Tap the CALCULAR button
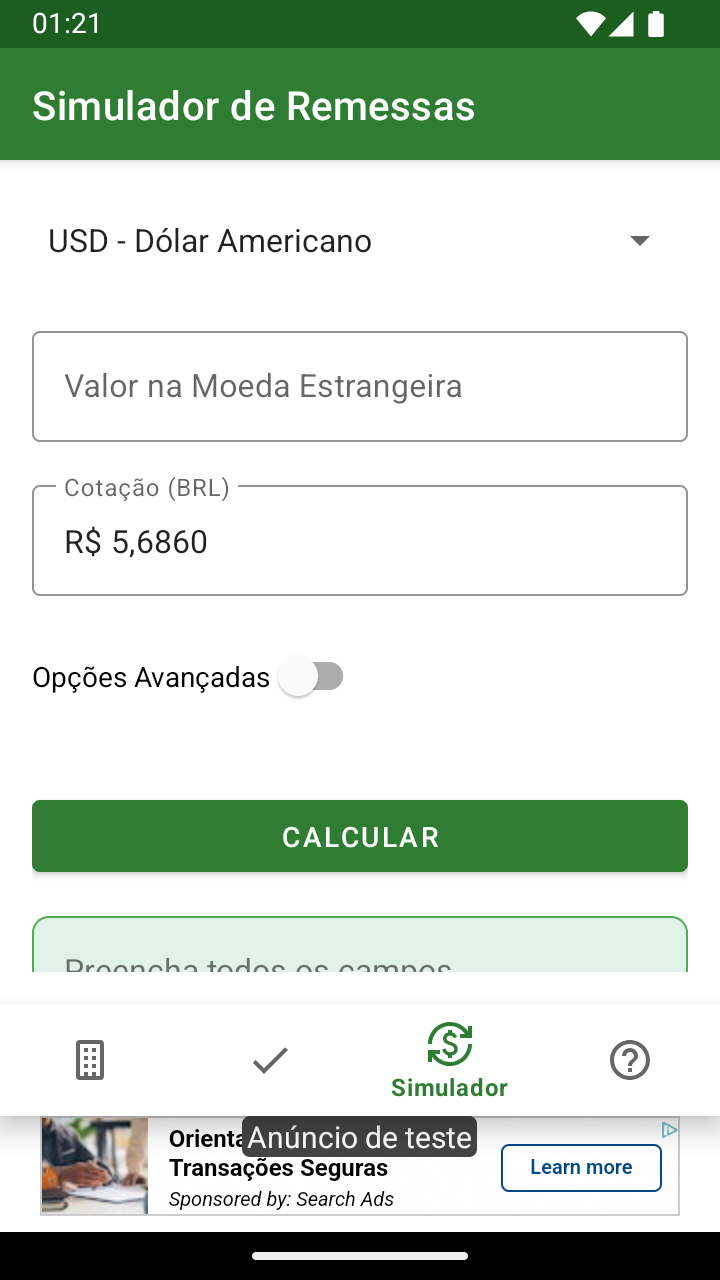The image size is (720, 1280). coord(360,836)
